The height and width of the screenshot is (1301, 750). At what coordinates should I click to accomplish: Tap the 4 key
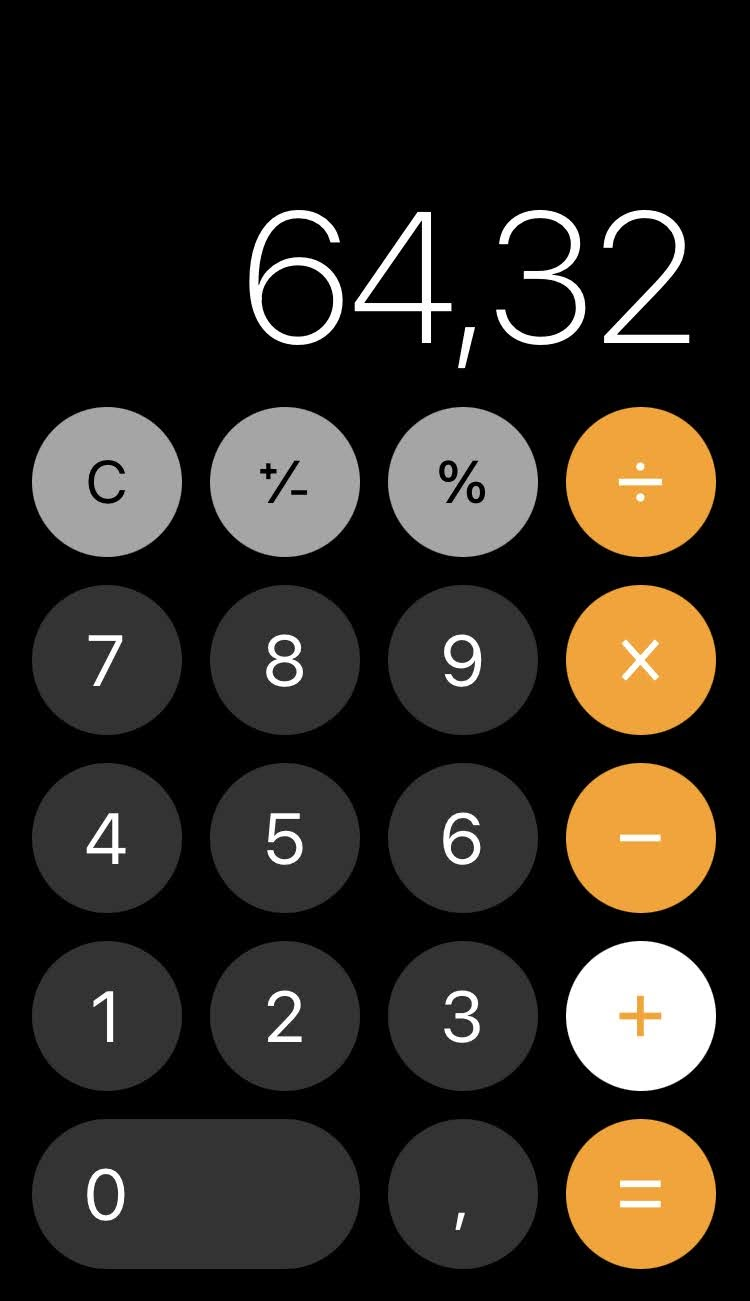[x=107, y=838]
